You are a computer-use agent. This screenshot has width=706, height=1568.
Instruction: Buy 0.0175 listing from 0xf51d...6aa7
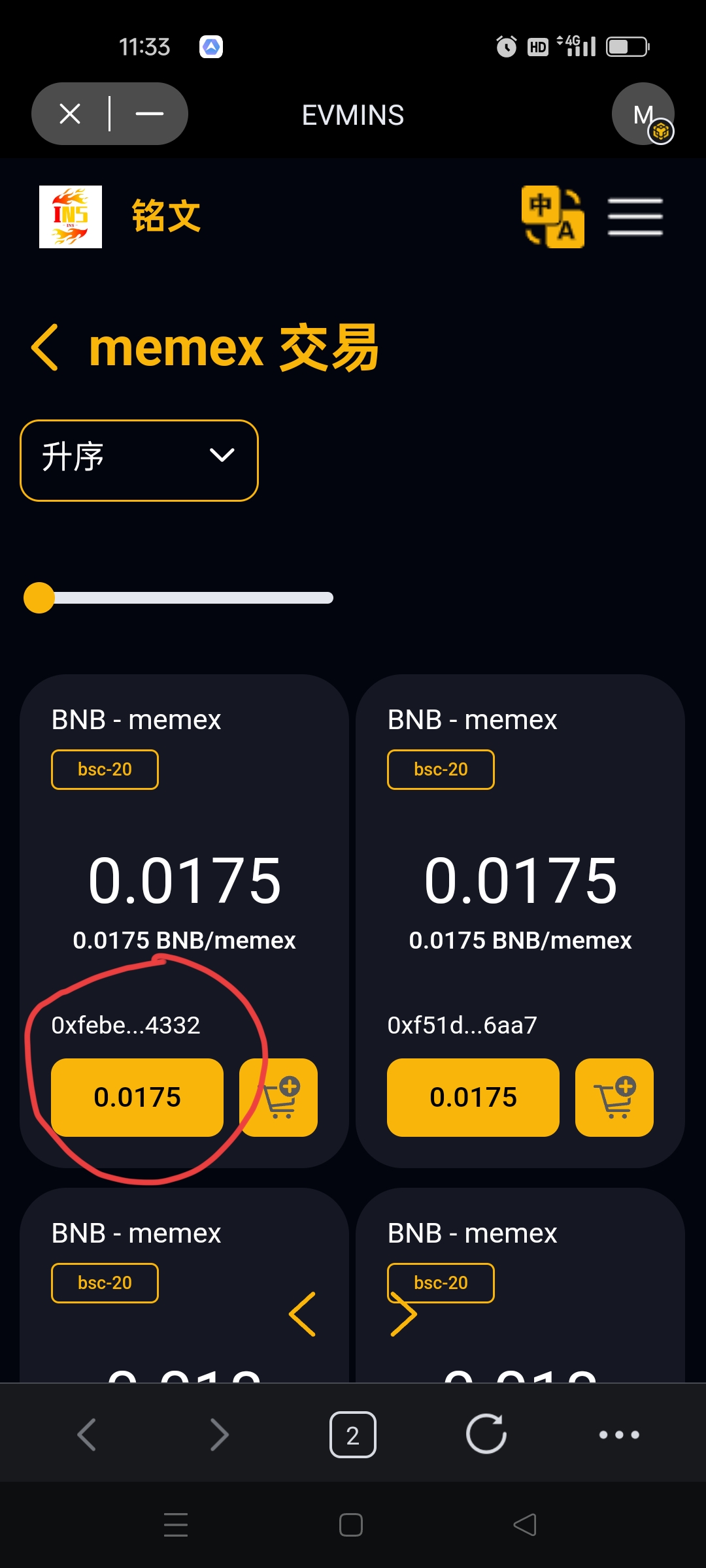[x=473, y=1098]
